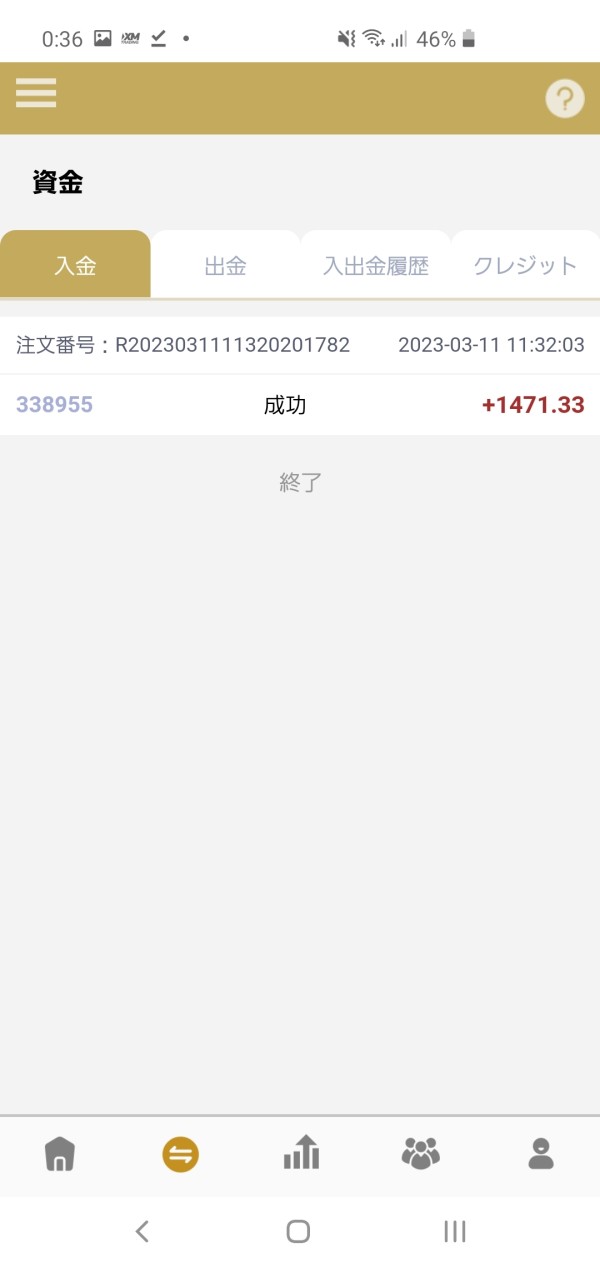Open the group people tab in bottom navigation

(420, 1154)
